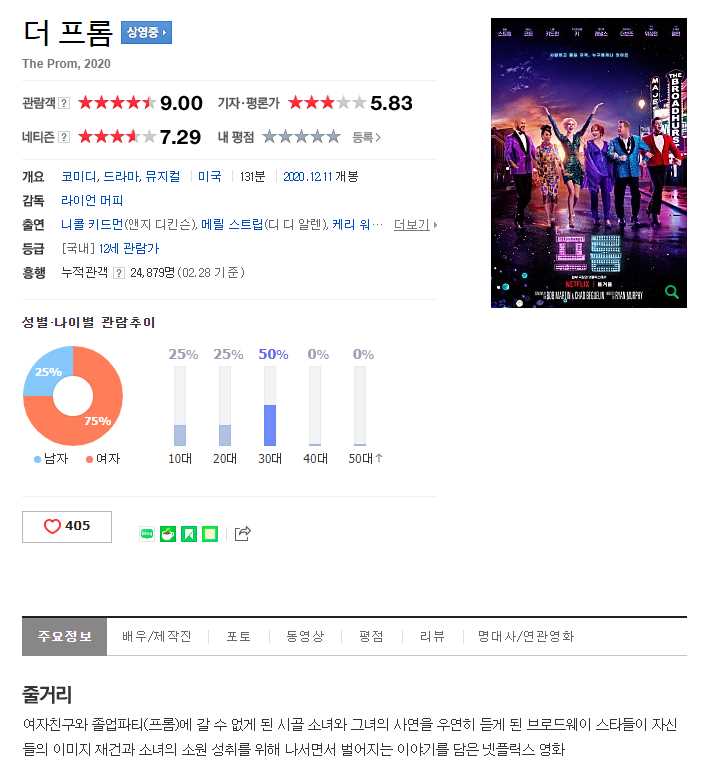Switch to the 동영상 tab
The image size is (705, 776).
pos(305,636)
